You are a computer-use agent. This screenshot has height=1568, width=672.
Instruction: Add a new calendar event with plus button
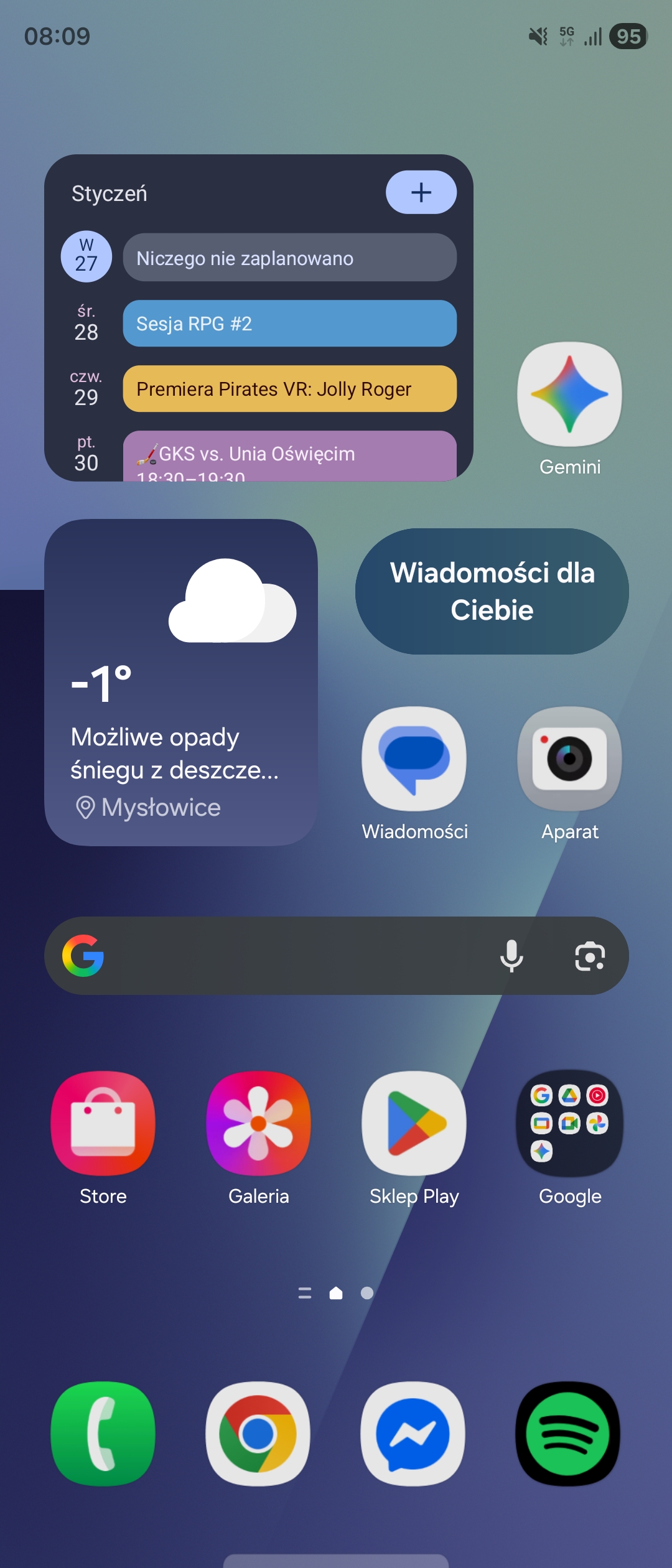pos(421,192)
